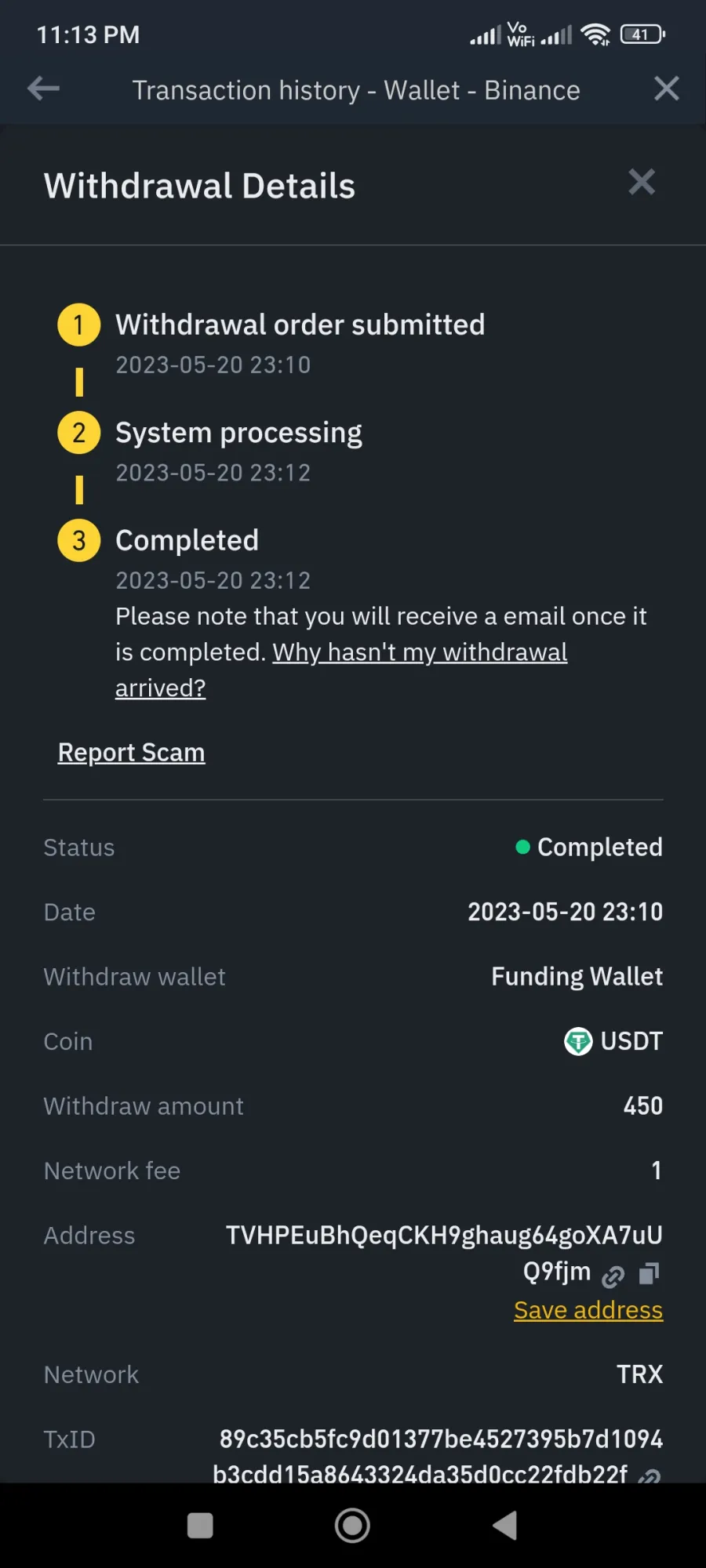Tap the Report Scam link

[x=131, y=752]
